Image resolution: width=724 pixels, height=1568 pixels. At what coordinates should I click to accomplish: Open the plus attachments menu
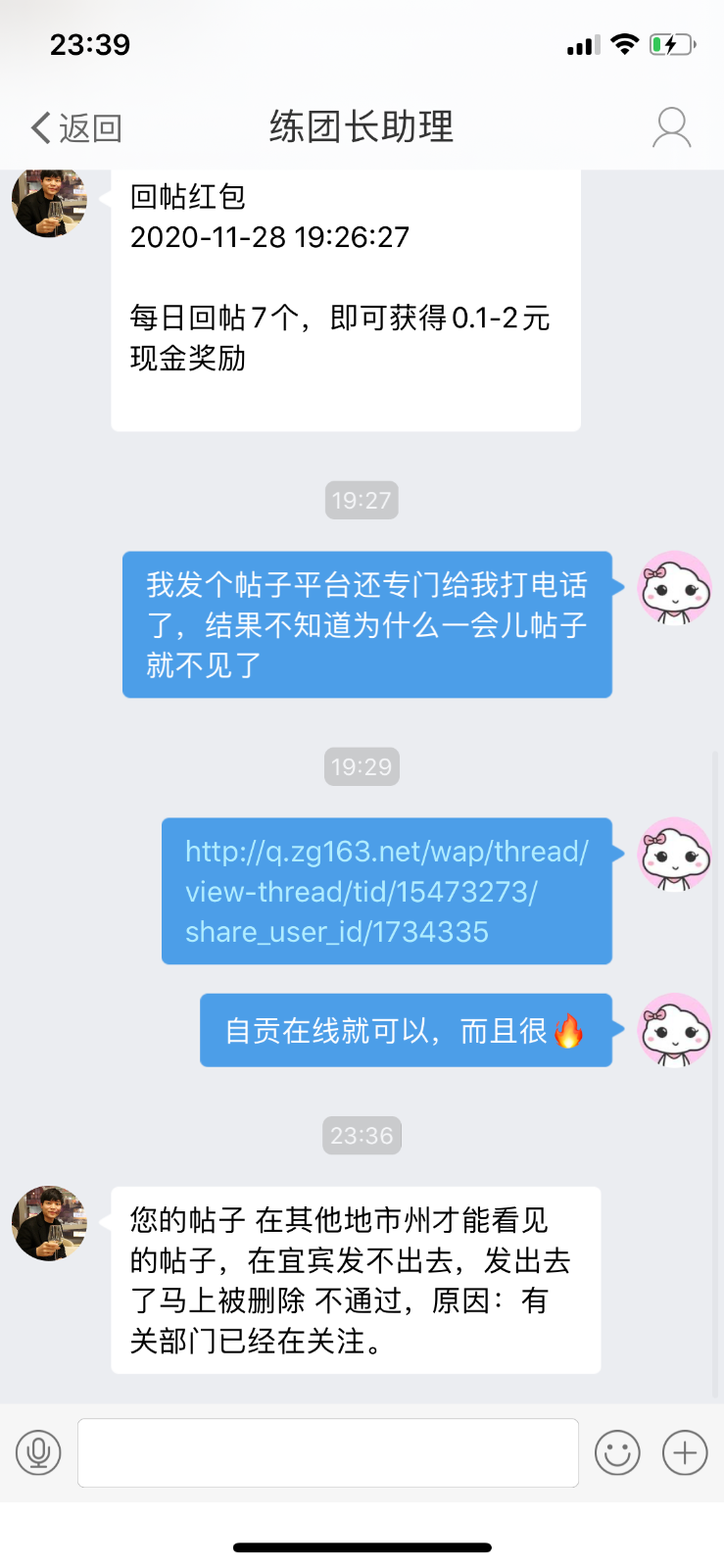685,1452
